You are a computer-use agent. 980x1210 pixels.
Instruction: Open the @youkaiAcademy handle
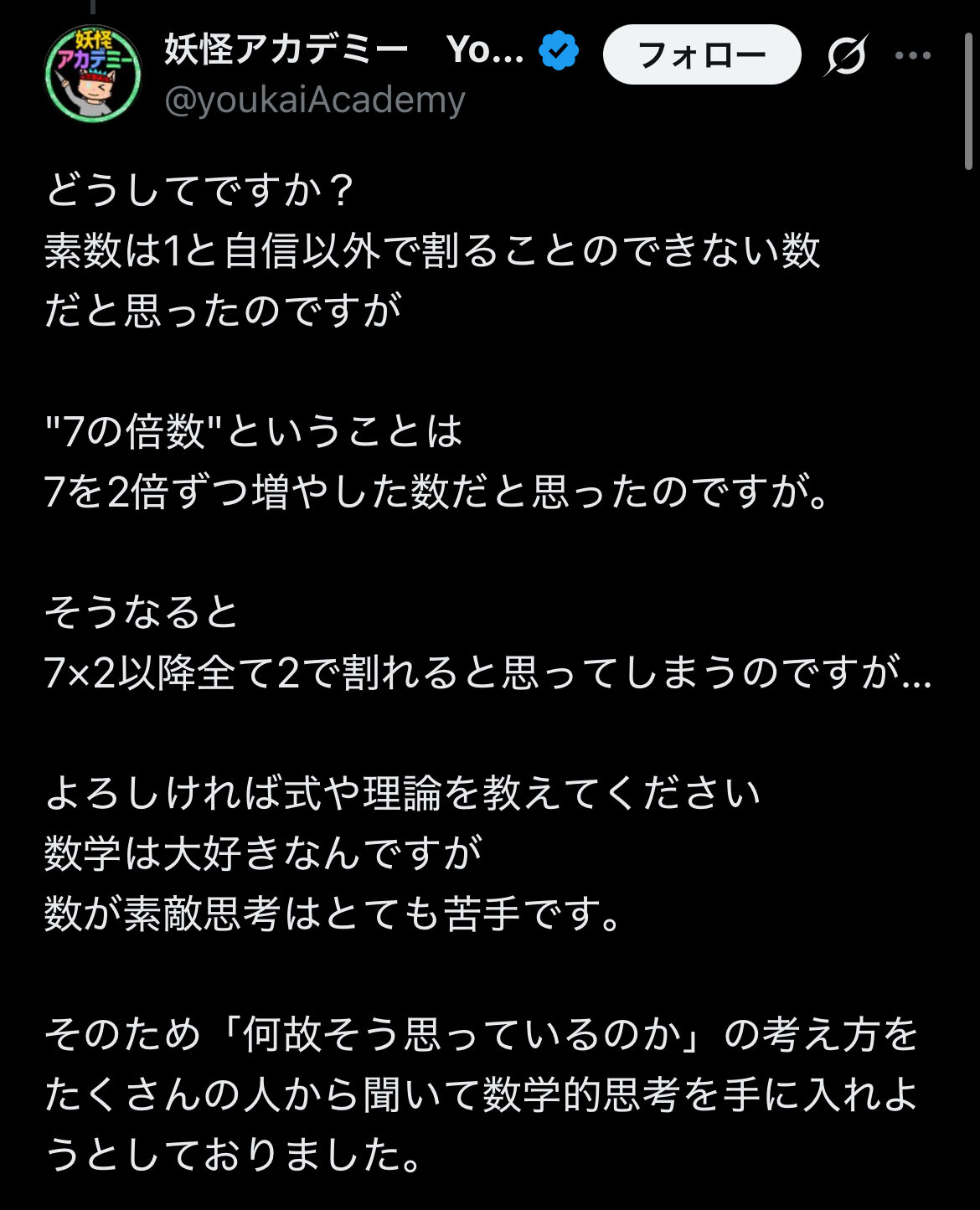tap(314, 100)
